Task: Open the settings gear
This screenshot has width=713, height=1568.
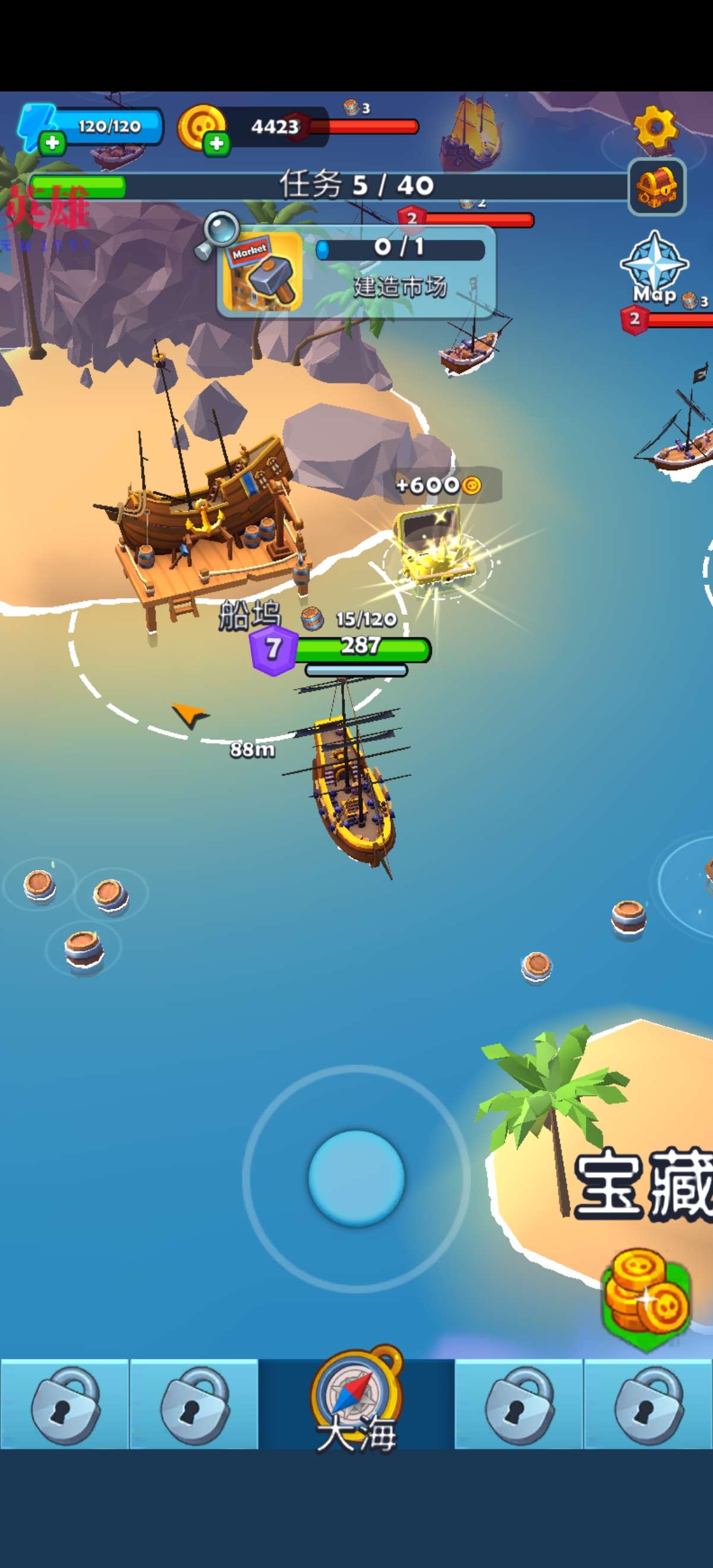Action: 655,127
